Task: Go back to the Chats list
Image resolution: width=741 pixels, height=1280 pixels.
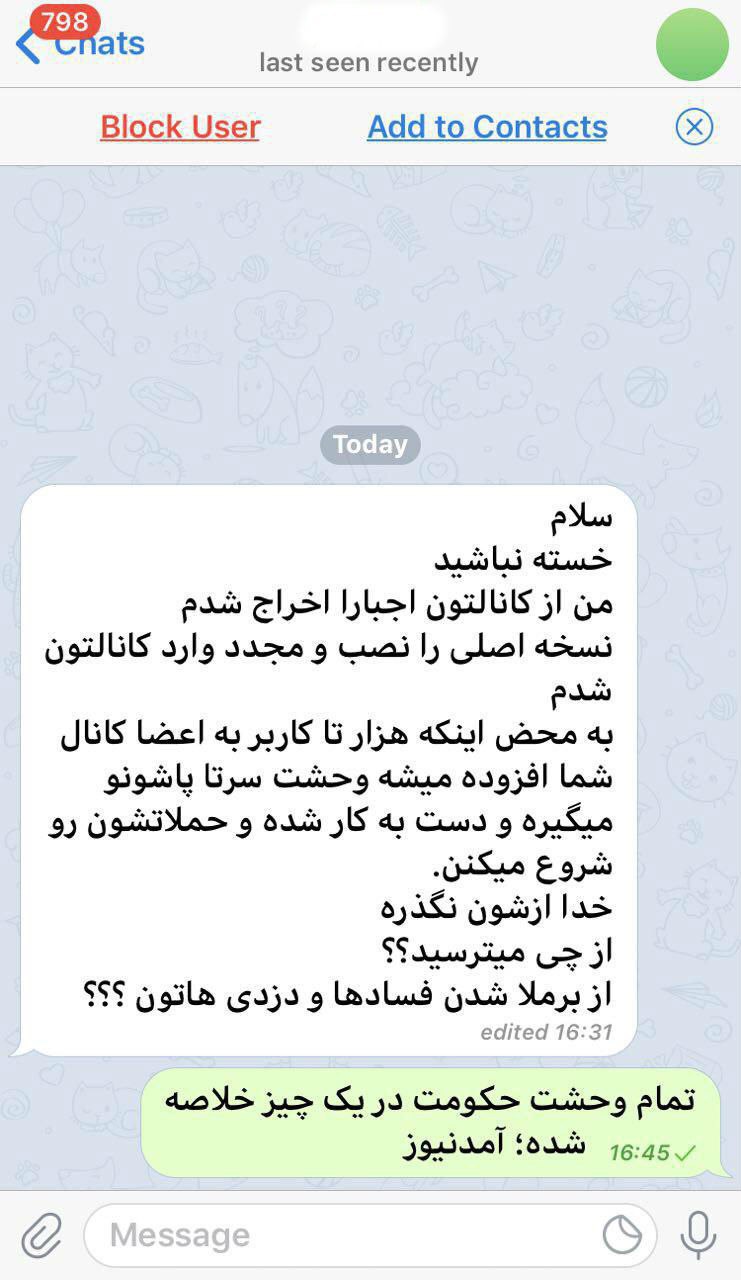Action: pos(80,43)
